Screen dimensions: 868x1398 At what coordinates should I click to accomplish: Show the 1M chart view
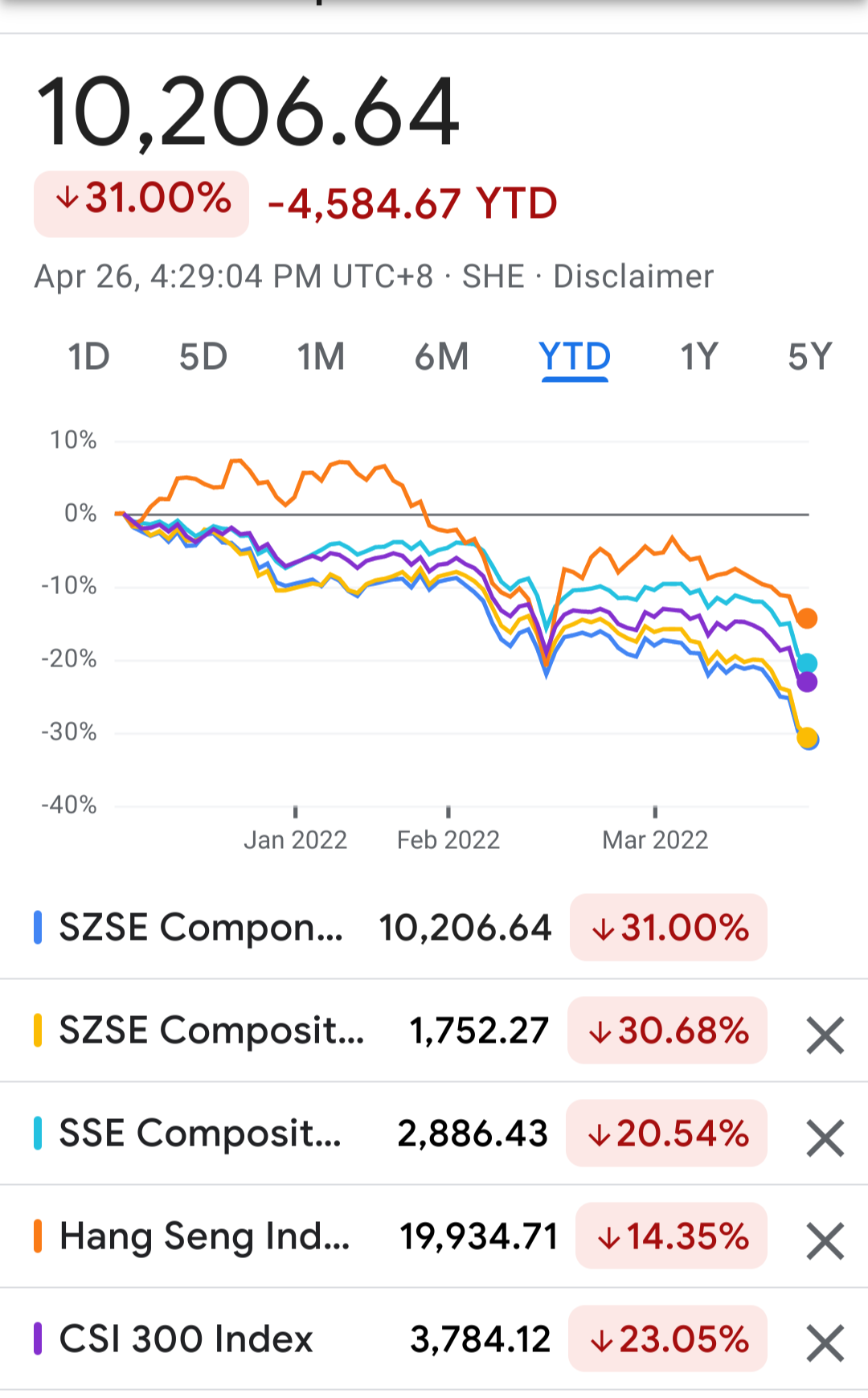click(x=321, y=357)
